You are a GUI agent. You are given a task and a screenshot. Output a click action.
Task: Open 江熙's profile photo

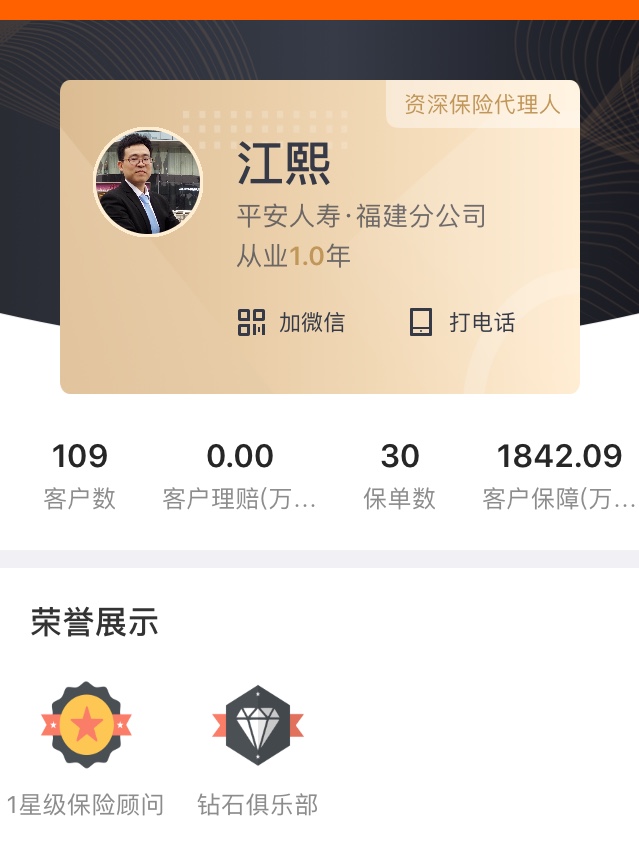(x=148, y=182)
